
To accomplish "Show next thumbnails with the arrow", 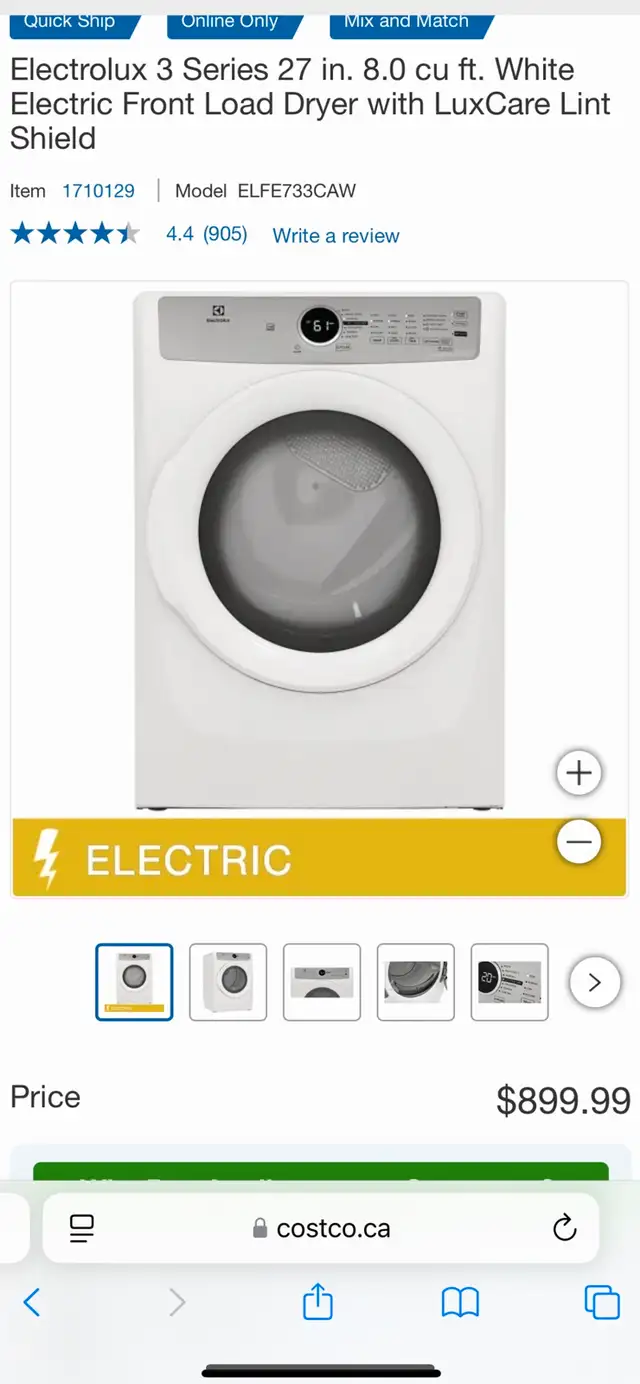I will pos(595,982).
